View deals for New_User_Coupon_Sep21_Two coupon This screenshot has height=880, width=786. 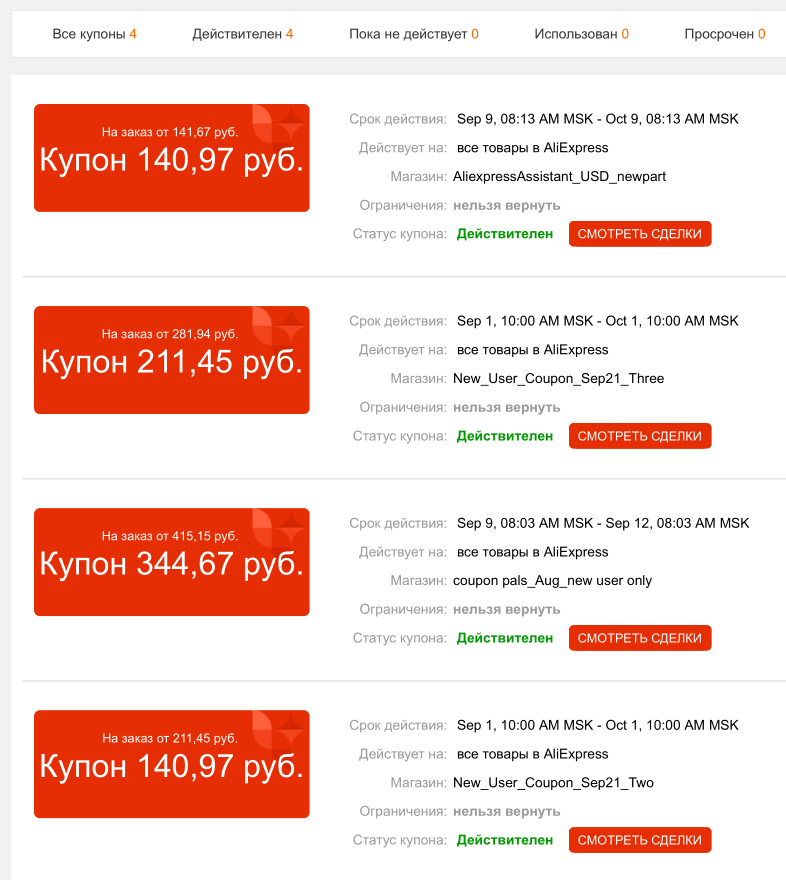pyautogui.click(x=640, y=840)
